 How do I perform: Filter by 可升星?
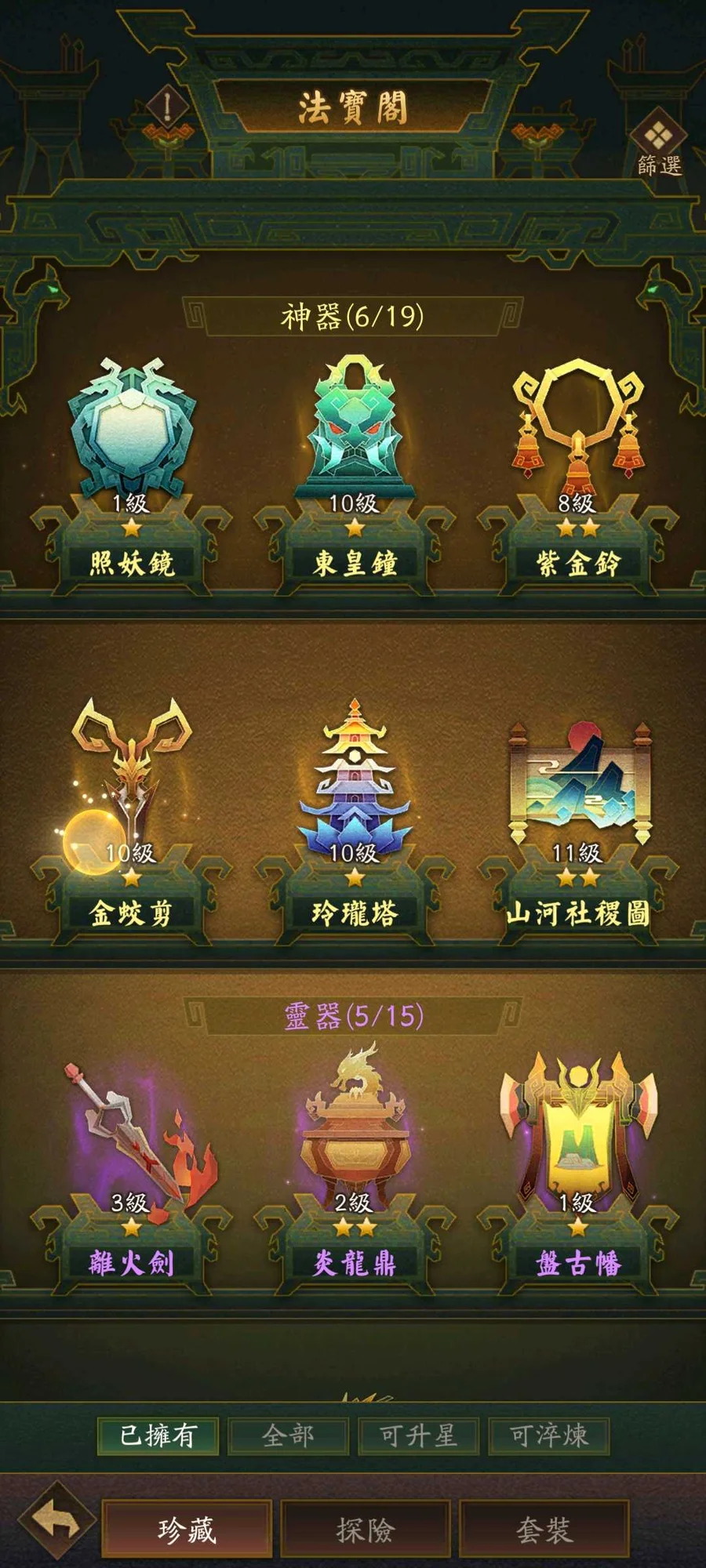418,1436
